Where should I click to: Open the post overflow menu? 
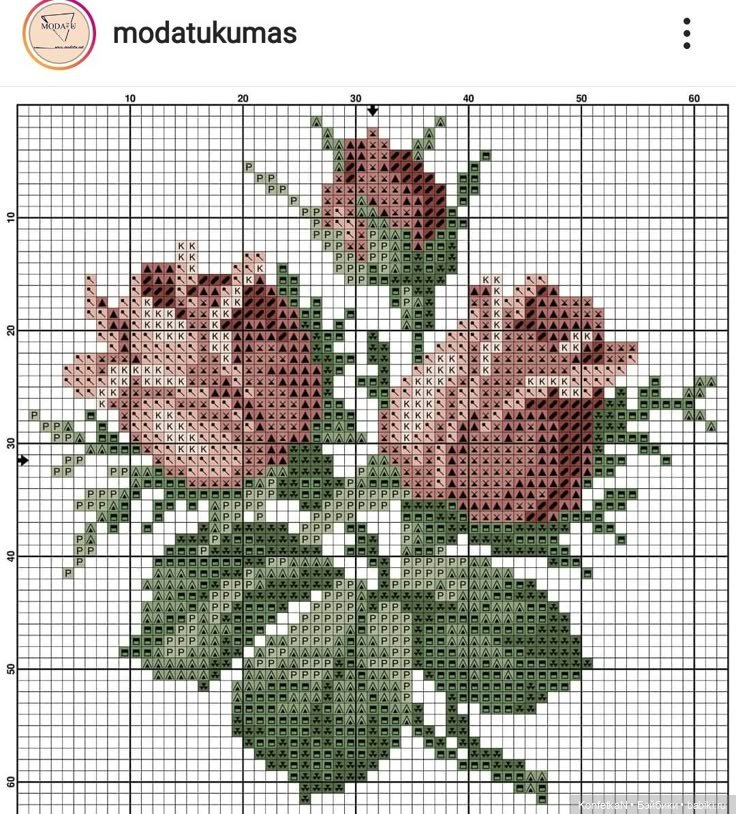click(687, 34)
